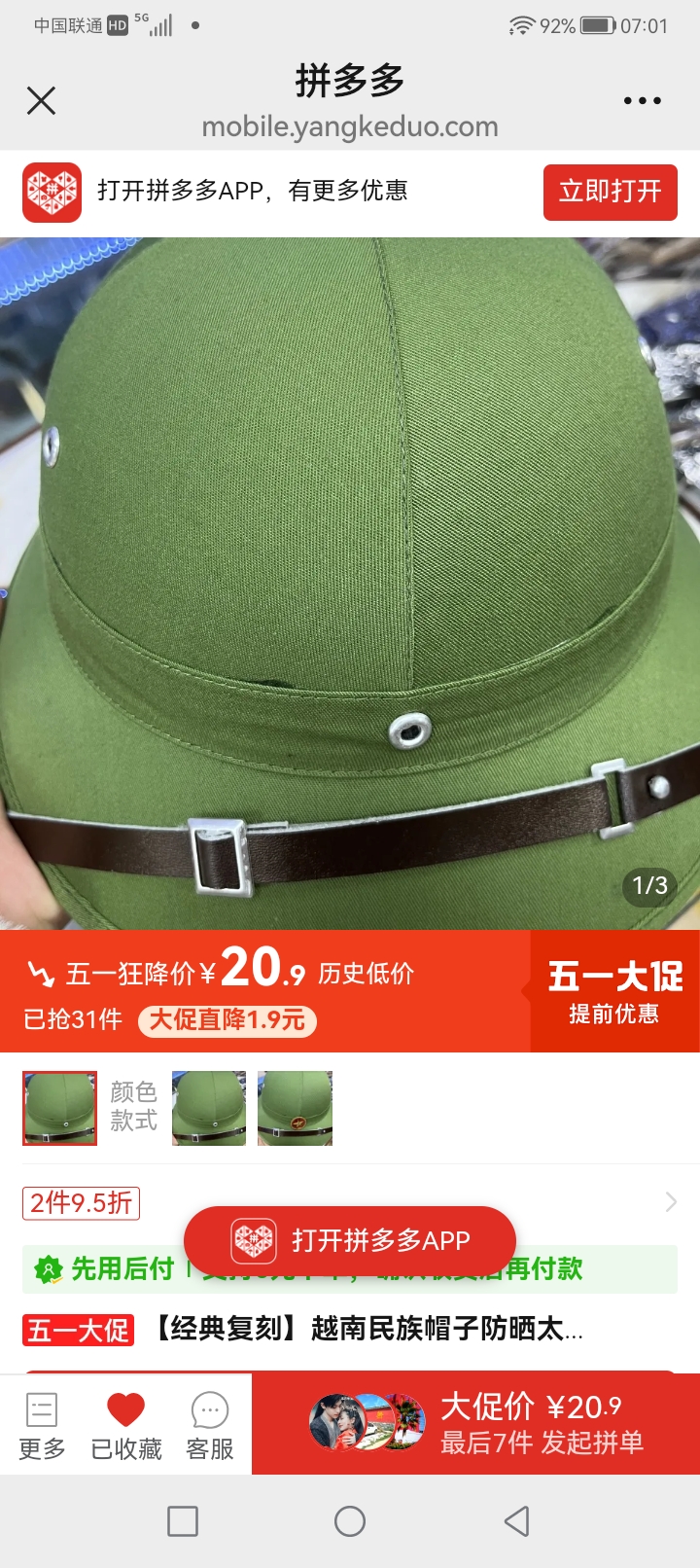Open the 五一大促 early discount banner
The width and height of the screenshot is (700, 1568).
614,990
